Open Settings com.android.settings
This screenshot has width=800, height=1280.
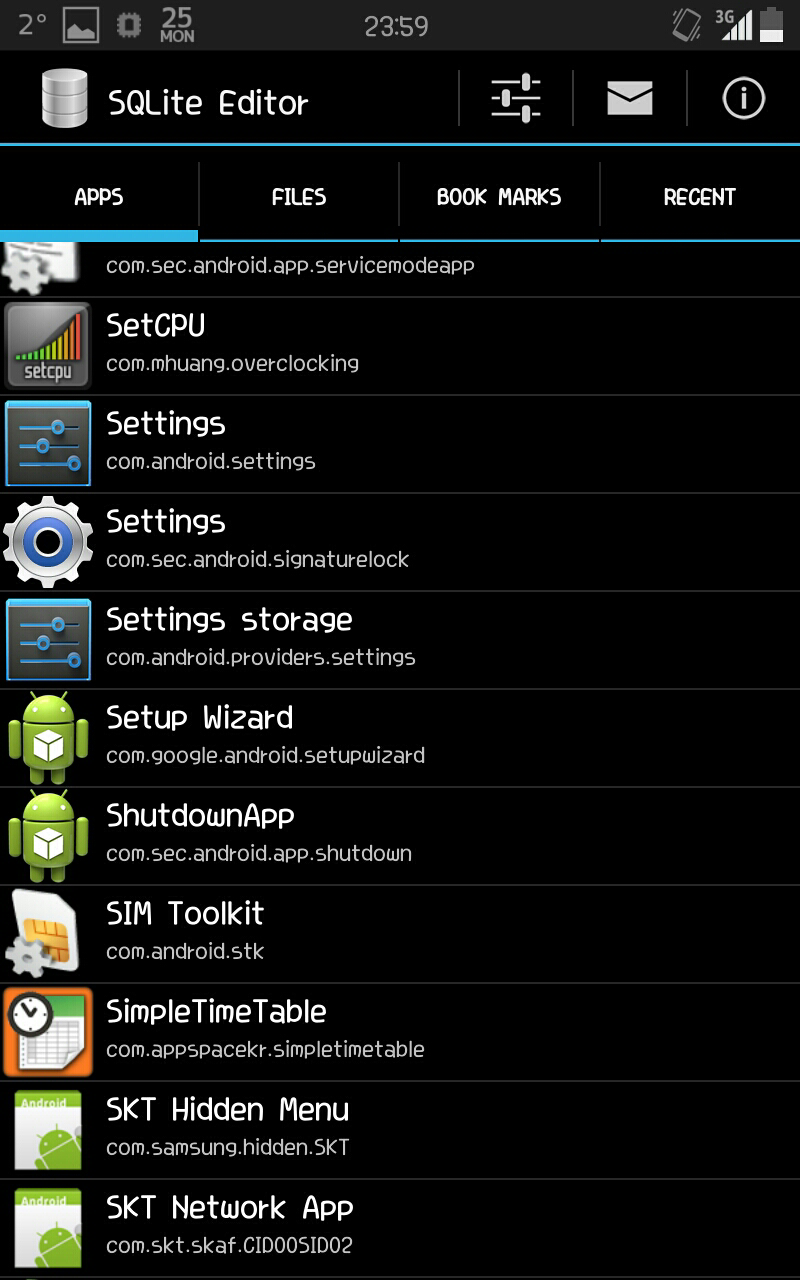400,443
